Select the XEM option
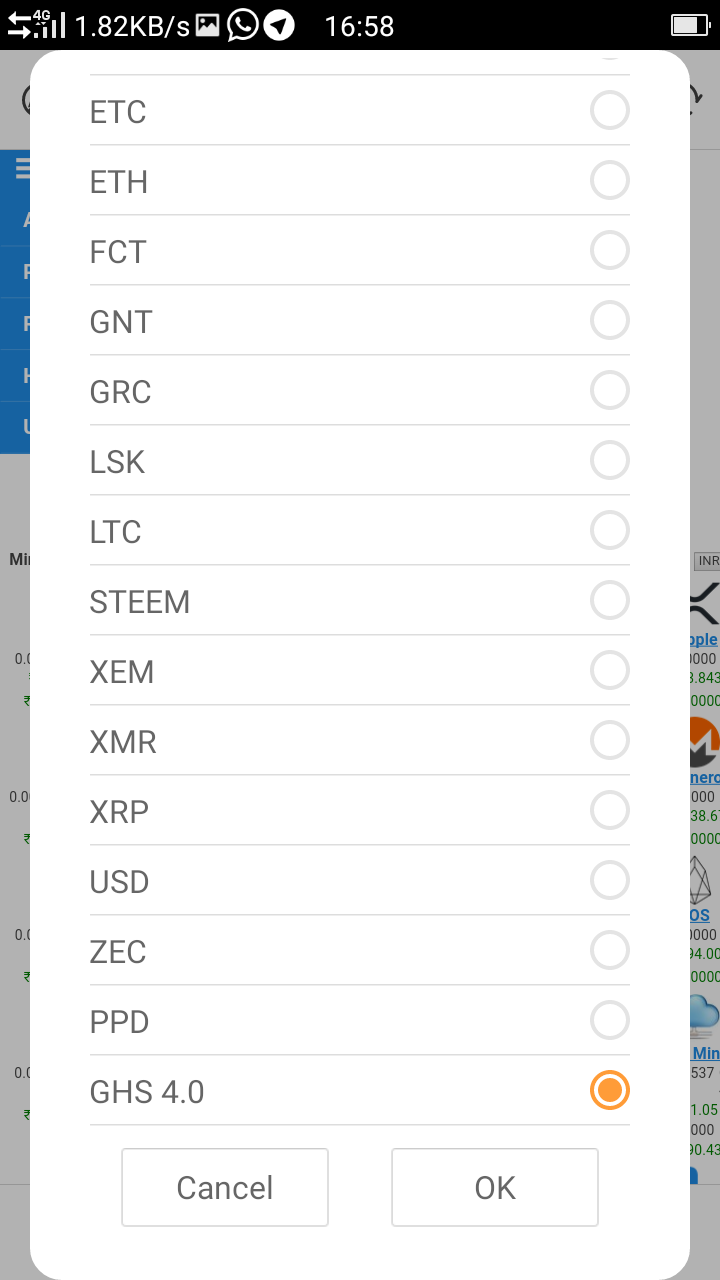 pos(360,670)
